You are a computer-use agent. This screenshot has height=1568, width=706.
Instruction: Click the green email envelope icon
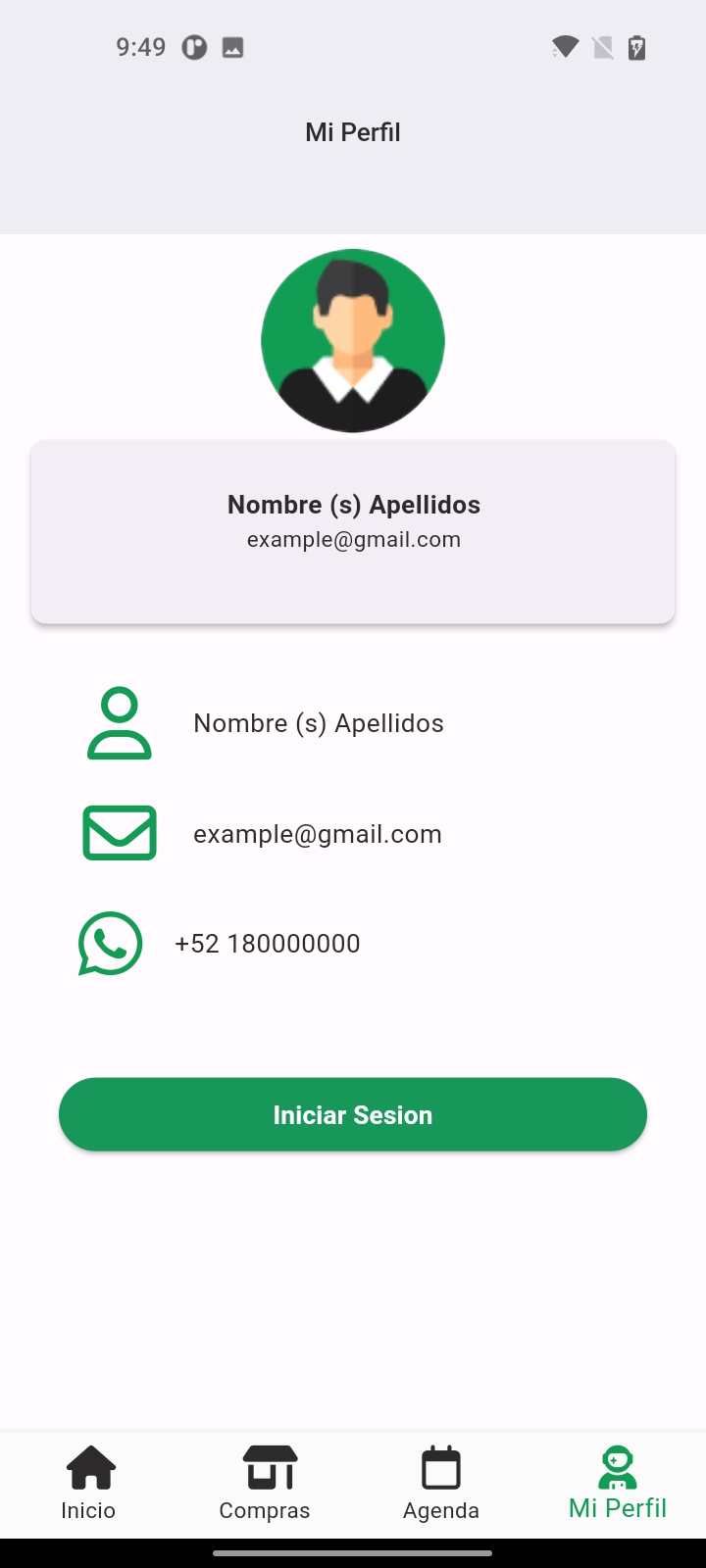coord(119,833)
